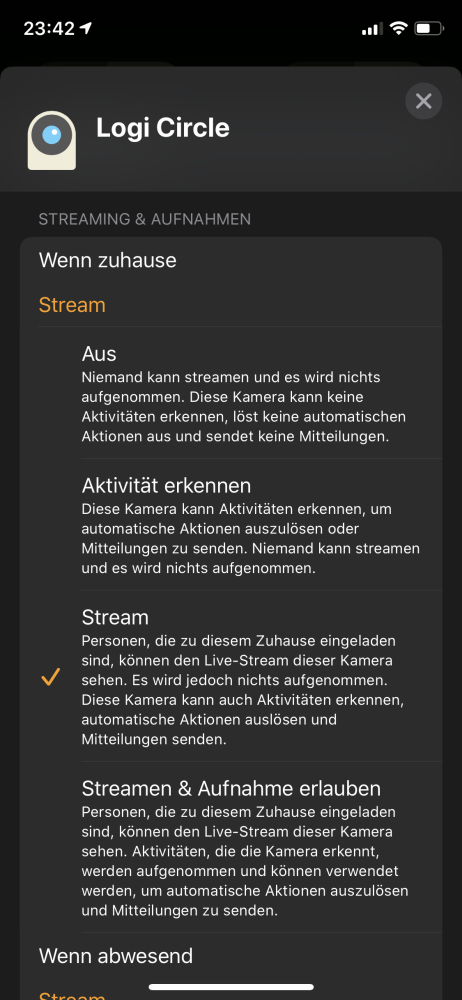Collapse the Wenn zuhause Stream selector
The width and height of the screenshot is (462, 1000).
pos(230,283)
